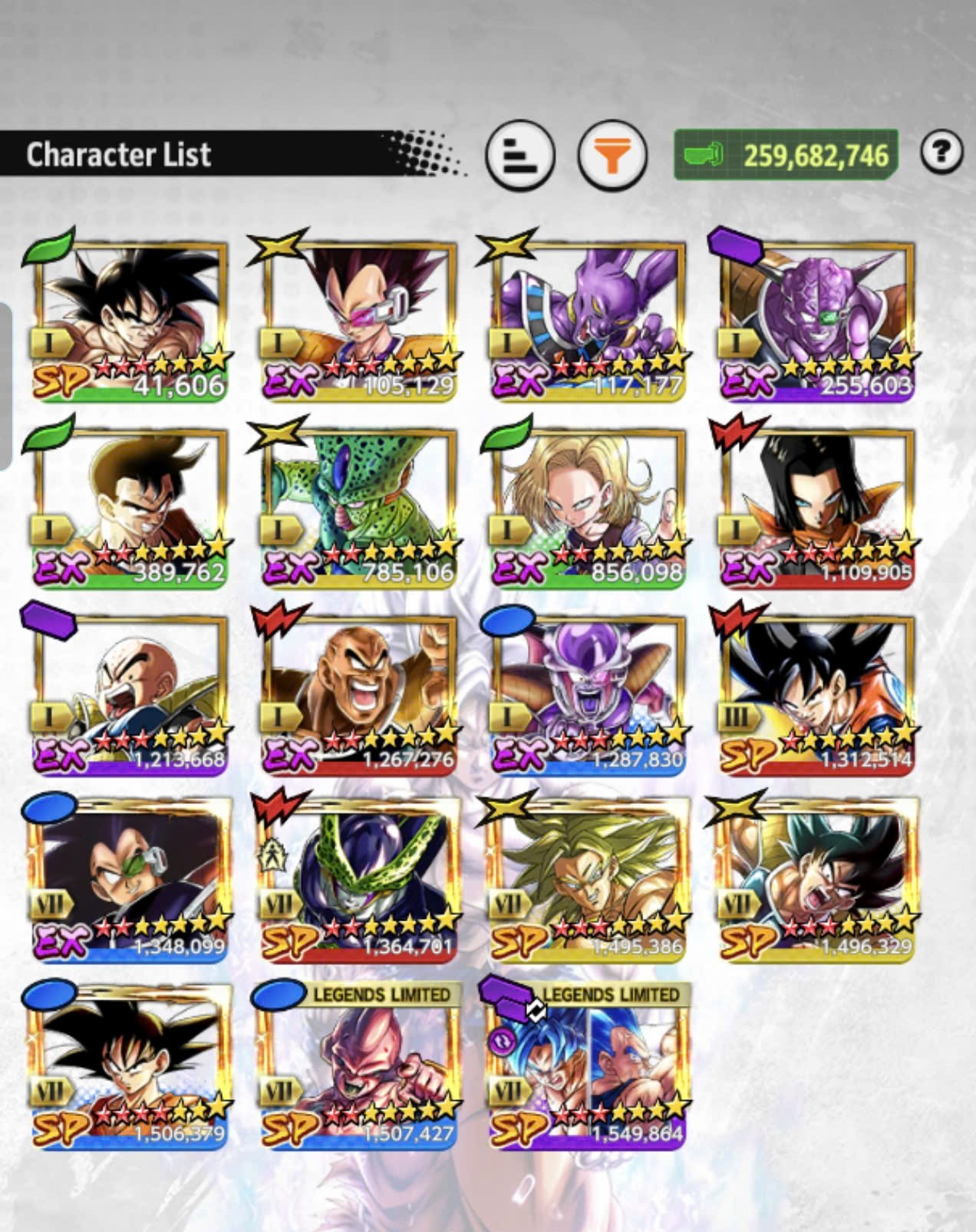This screenshot has height=1232, width=976.
Task: Open the orange filter funnel
Action: (612, 155)
